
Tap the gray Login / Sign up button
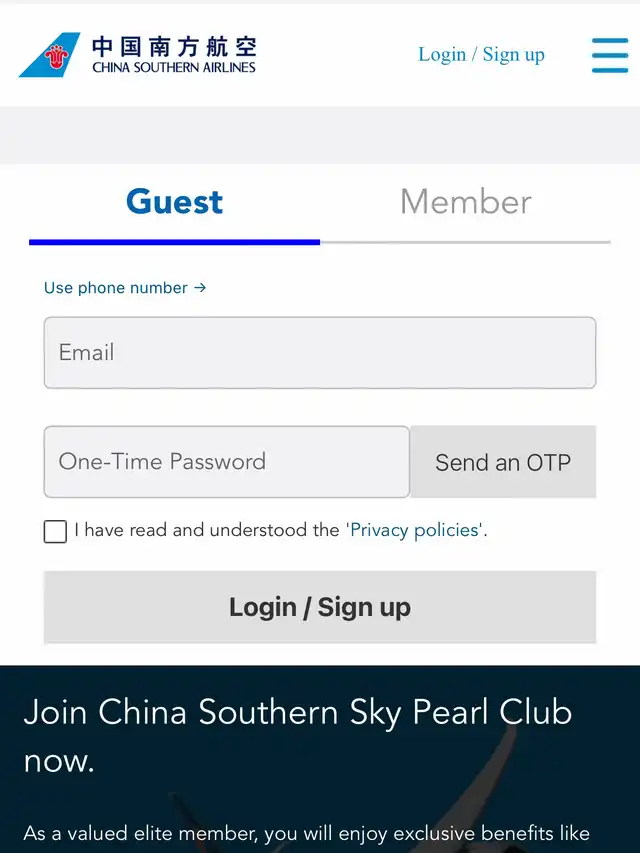pos(320,607)
